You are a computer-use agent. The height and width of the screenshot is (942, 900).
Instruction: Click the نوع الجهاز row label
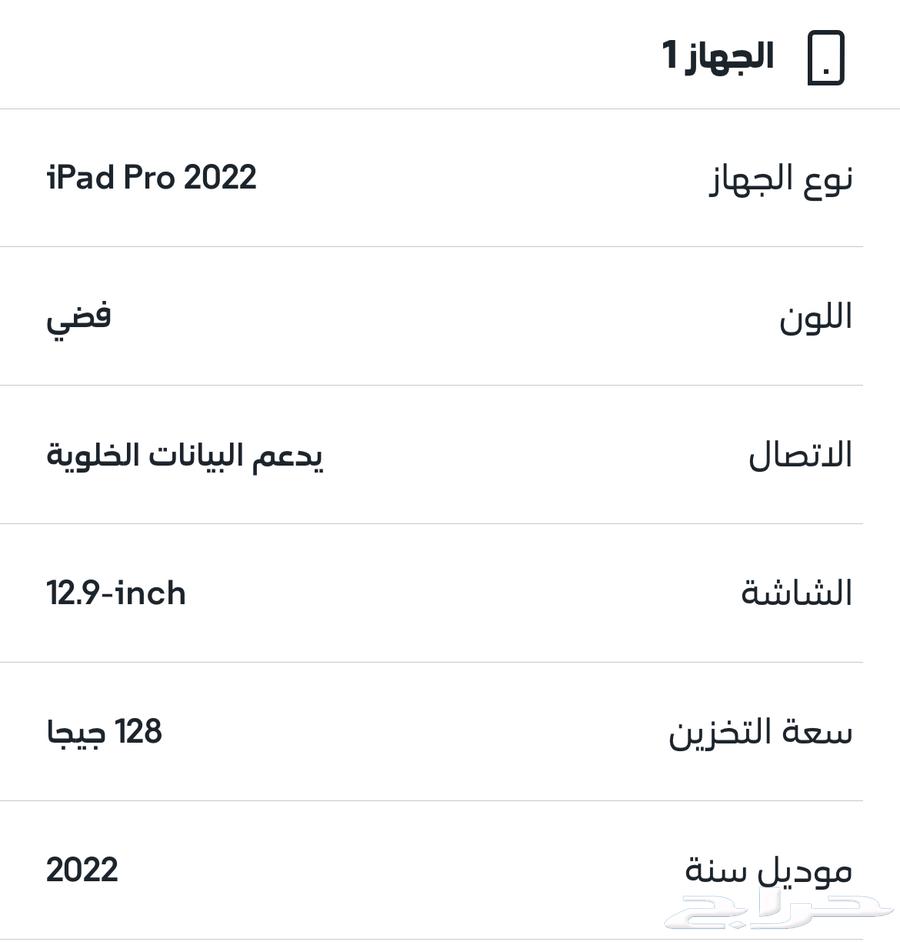click(782, 178)
